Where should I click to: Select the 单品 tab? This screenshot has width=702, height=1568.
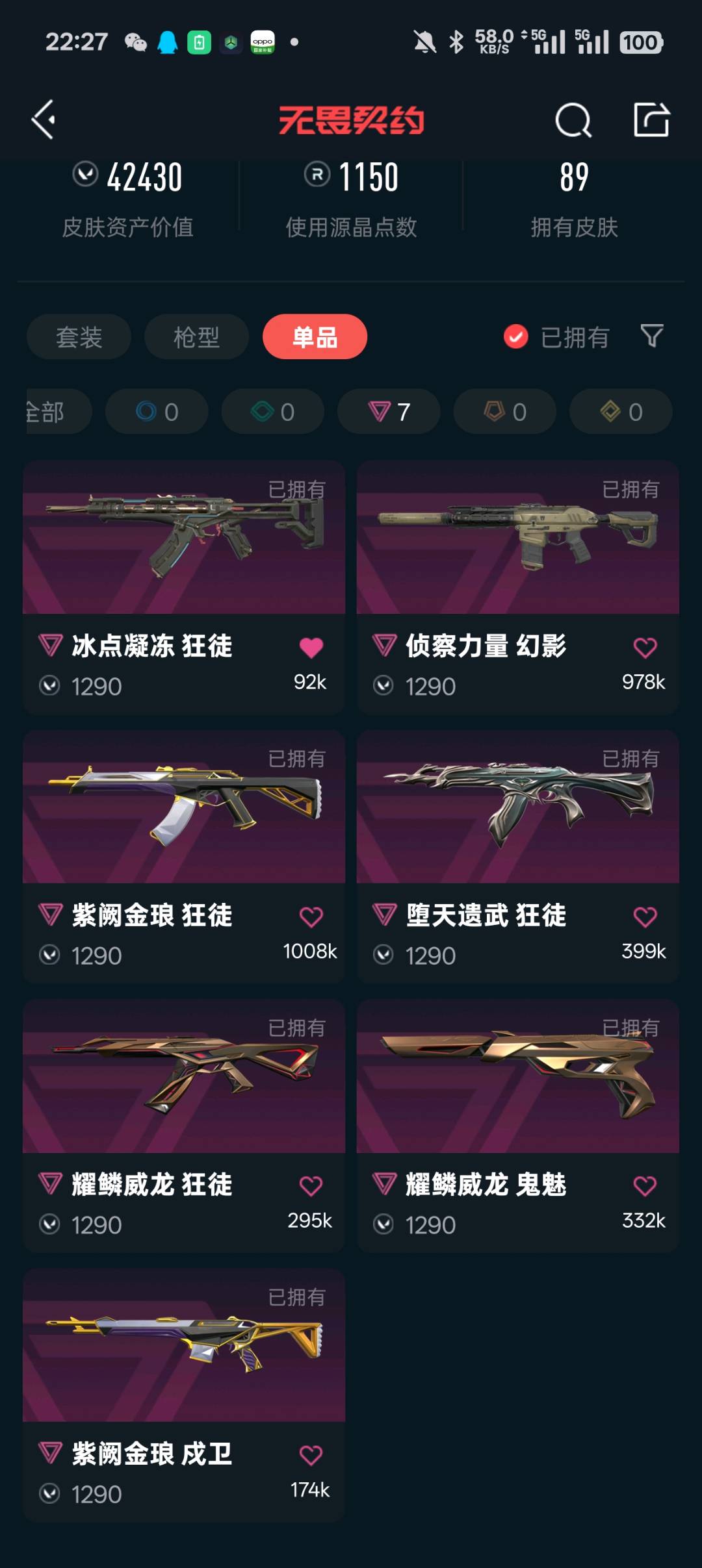(x=315, y=336)
